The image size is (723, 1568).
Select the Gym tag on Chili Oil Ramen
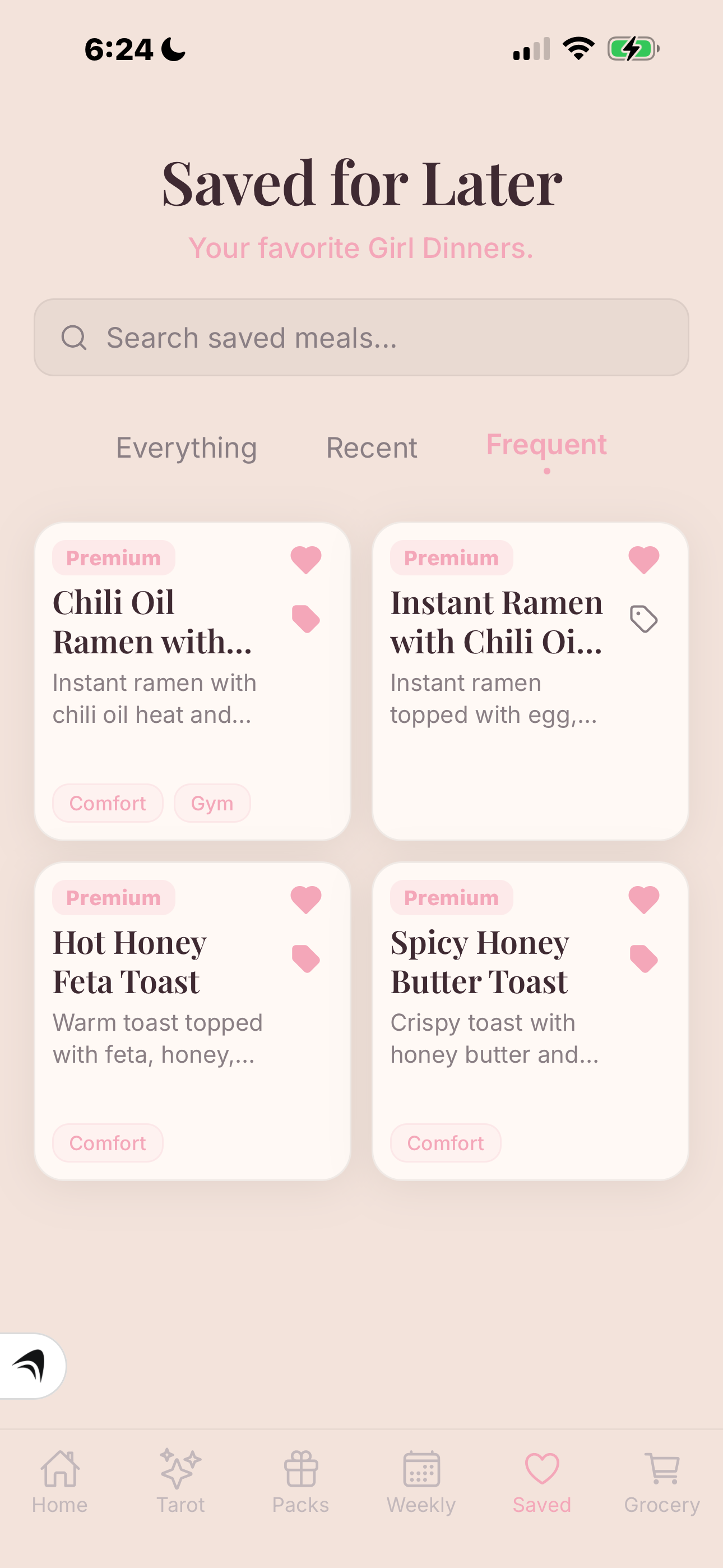212,803
